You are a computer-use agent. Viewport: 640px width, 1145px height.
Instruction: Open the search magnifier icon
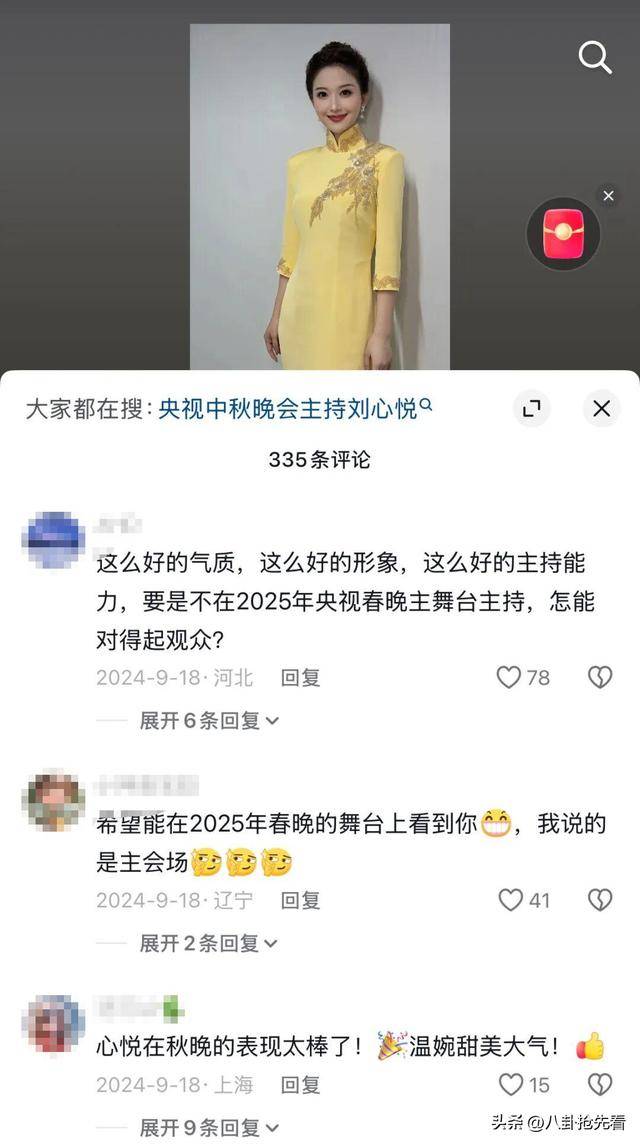595,58
